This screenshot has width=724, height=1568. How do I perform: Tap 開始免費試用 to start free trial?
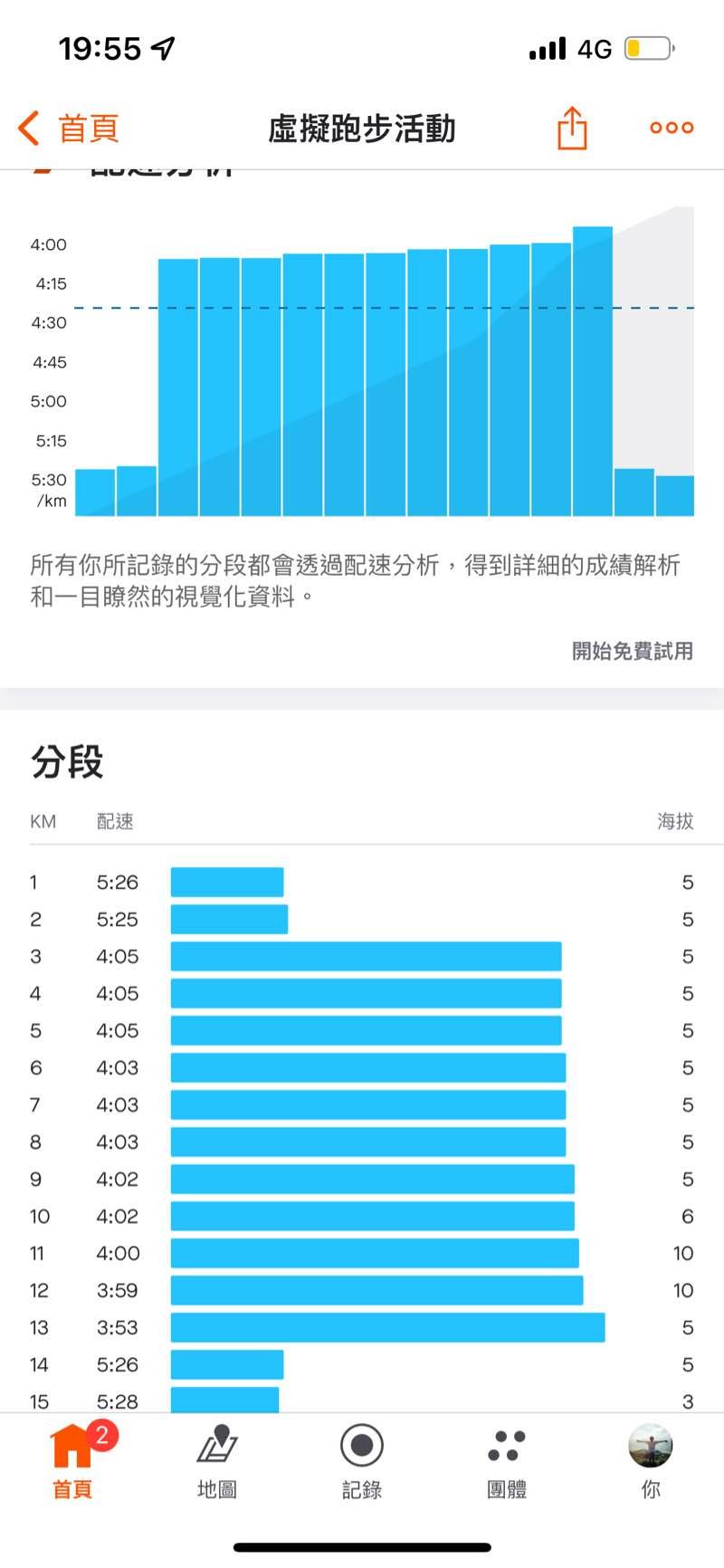coord(632,651)
